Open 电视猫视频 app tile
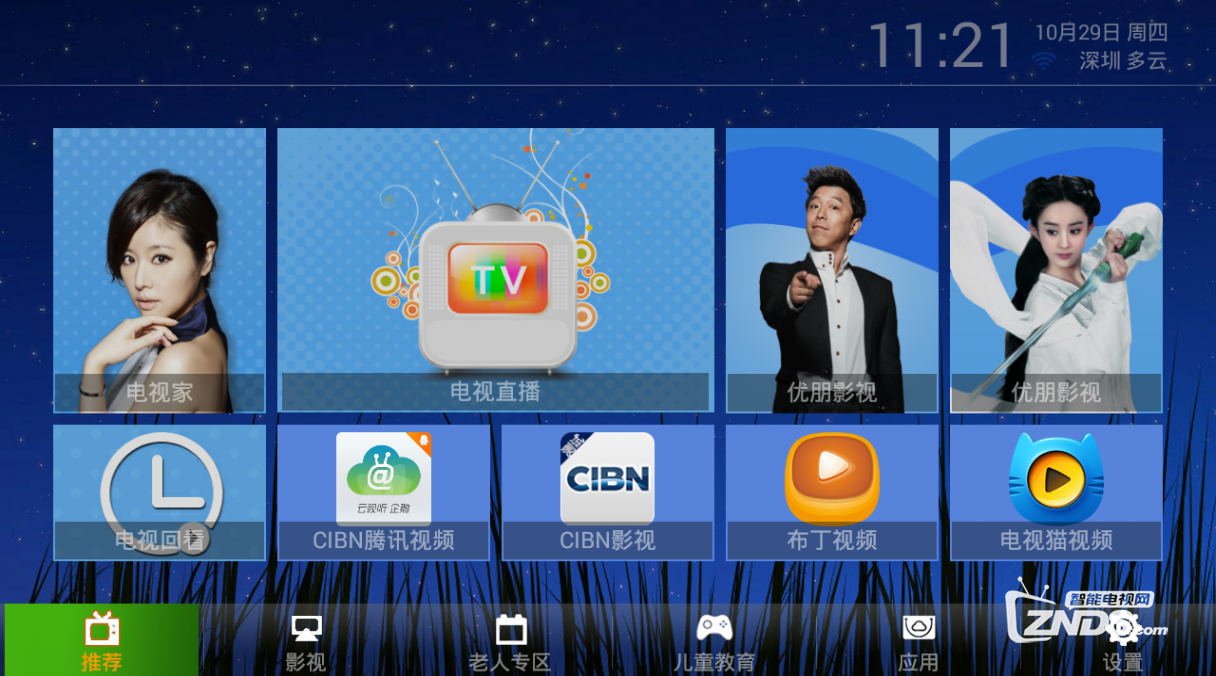1216x676 pixels. [1056, 492]
